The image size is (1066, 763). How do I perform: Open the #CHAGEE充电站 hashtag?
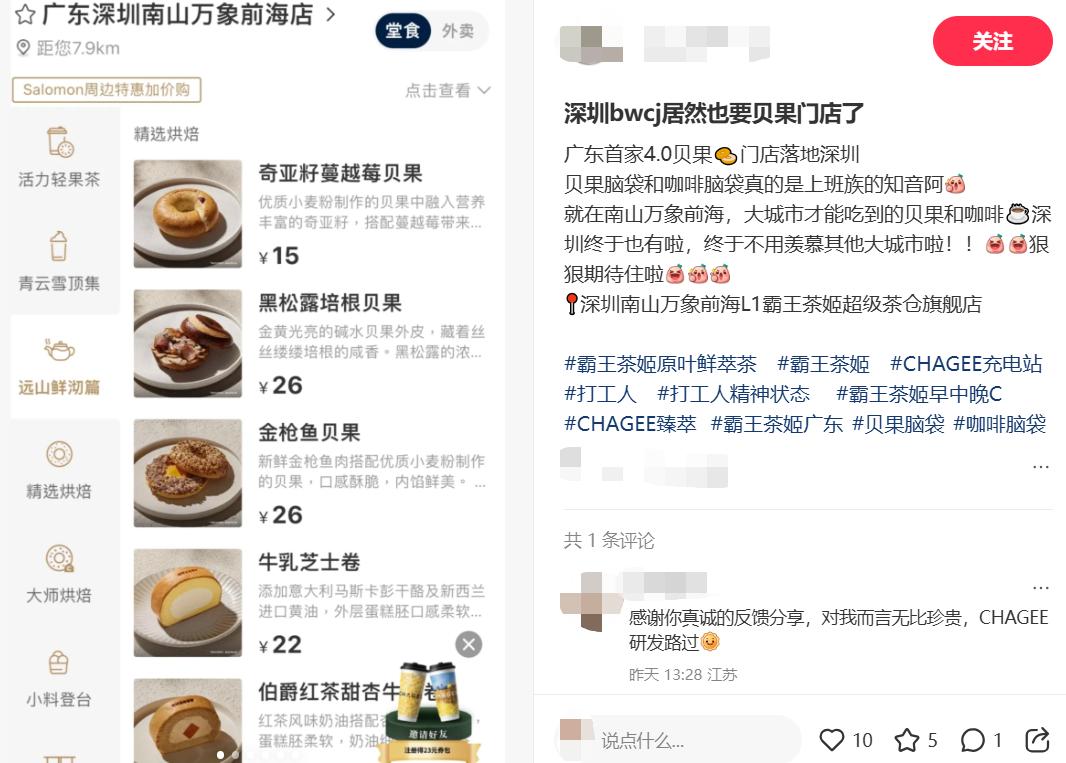[966, 364]
